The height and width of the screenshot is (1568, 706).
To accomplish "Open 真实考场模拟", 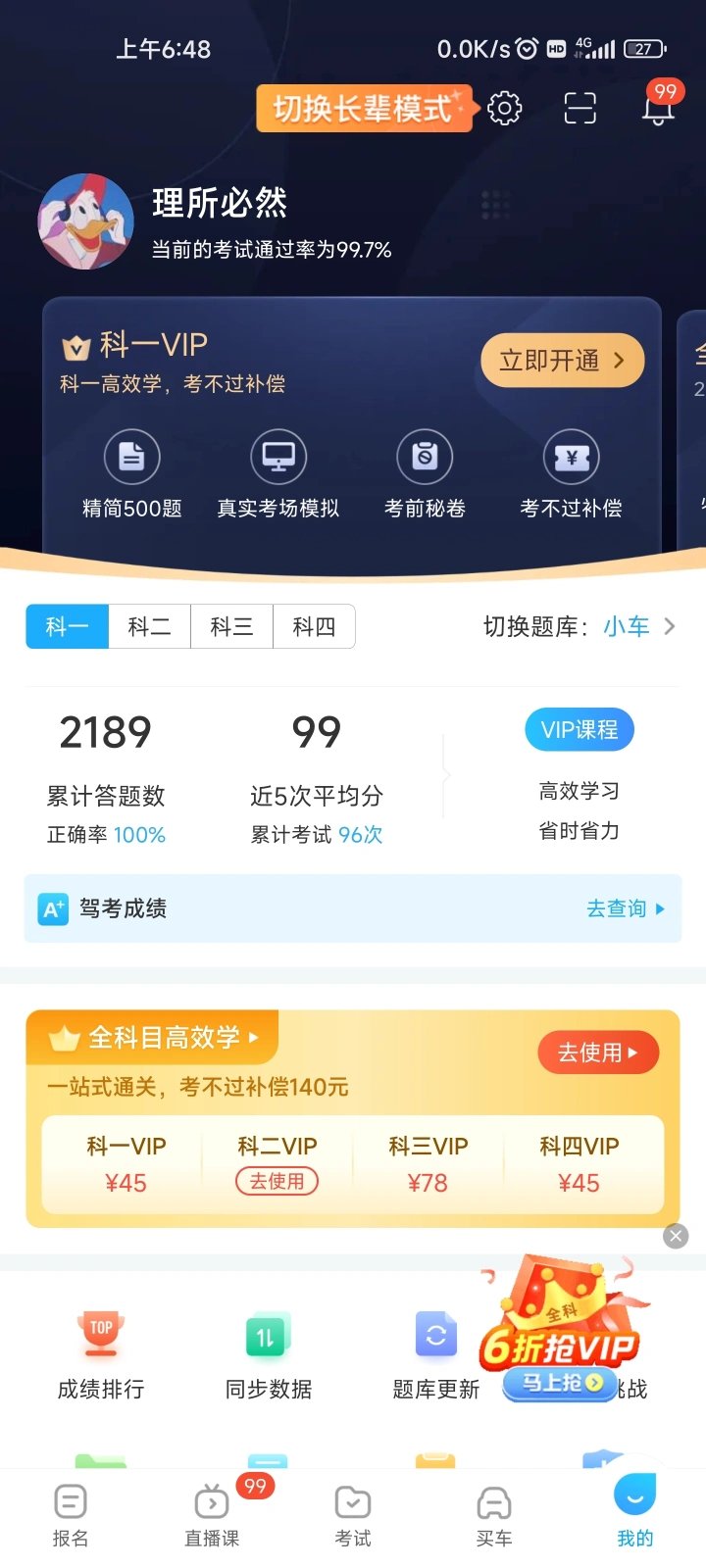I will tap(278, 474).
